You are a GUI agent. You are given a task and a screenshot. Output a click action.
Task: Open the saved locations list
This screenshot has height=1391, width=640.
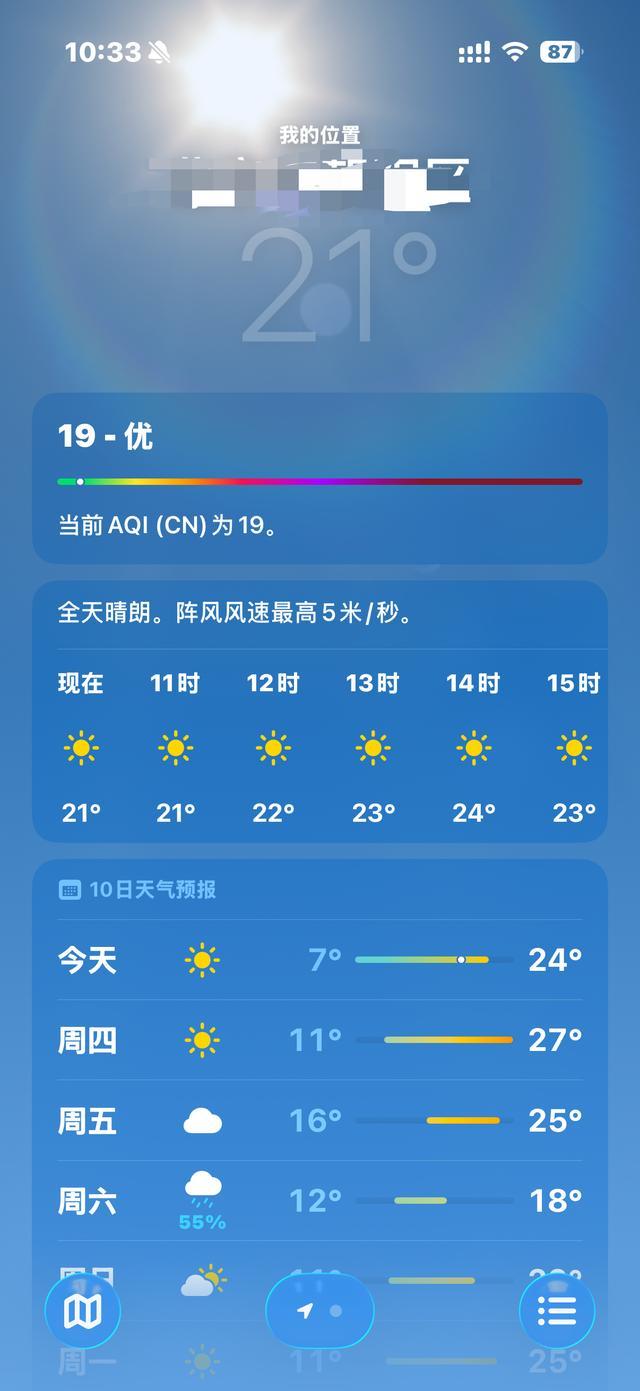pos(557,1310)
